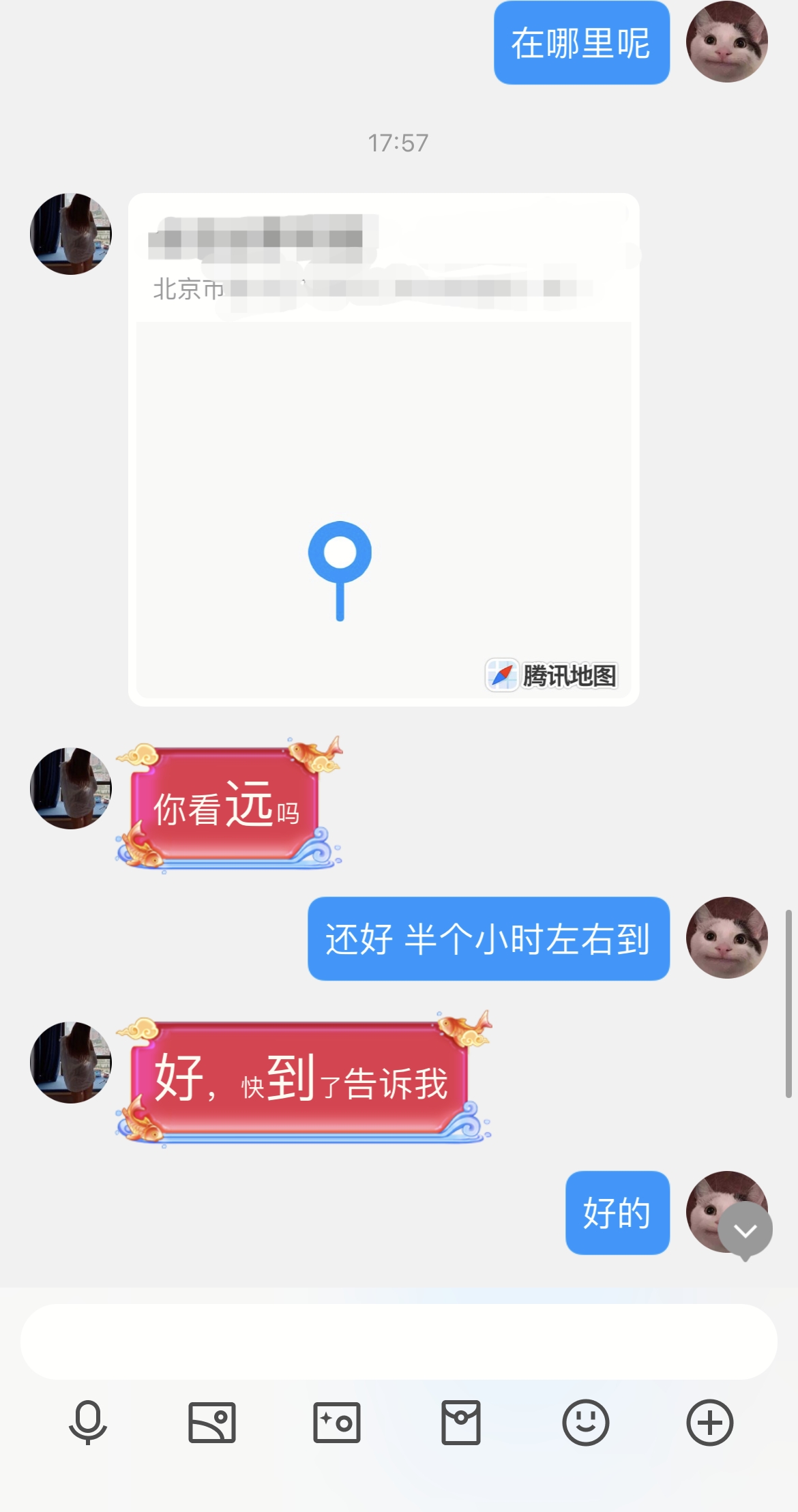Send a red packet
Screen dimensions: 798x1512
(461, 1423)
